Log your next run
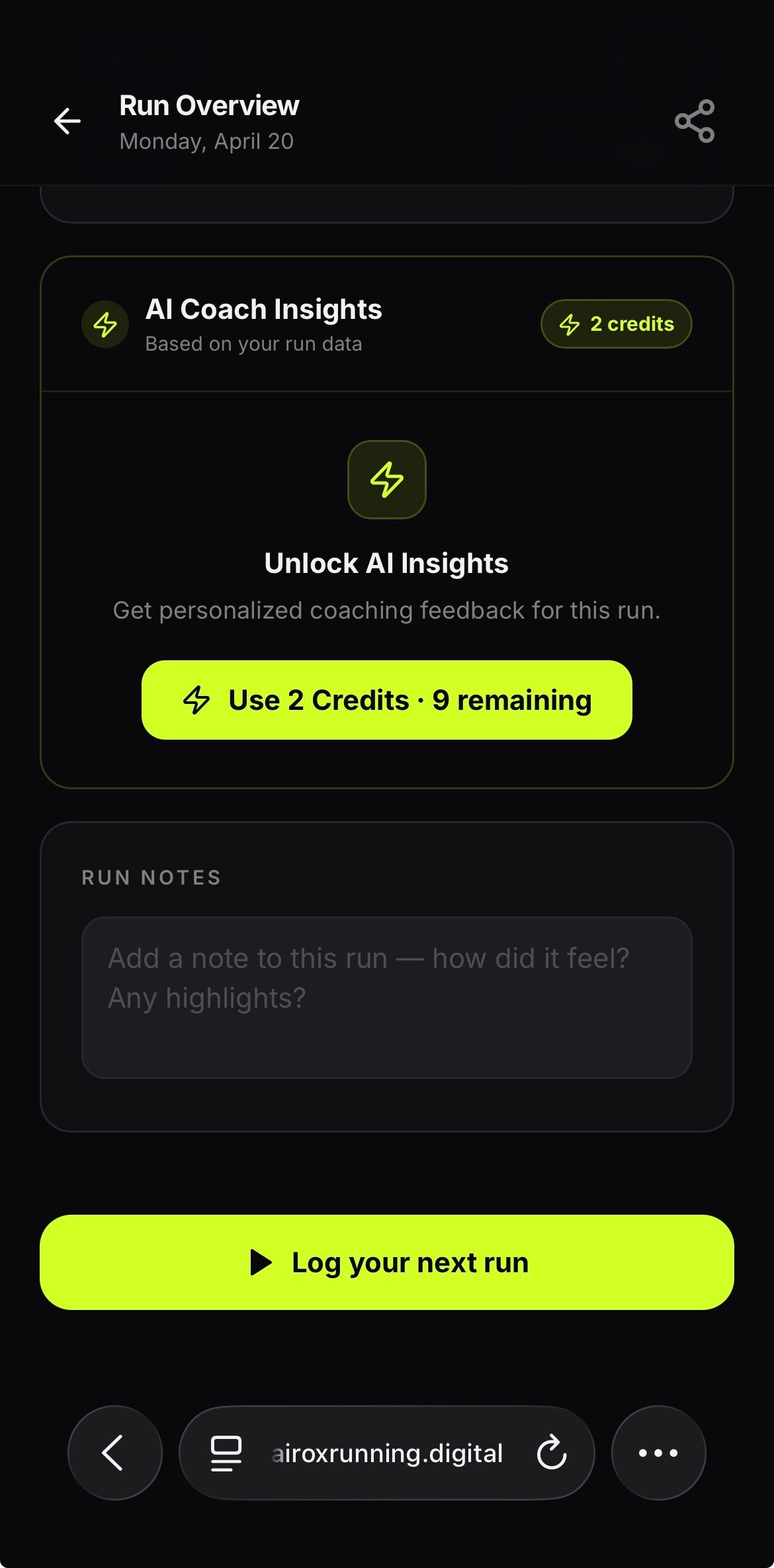This screenshot has height=1568, width=774. (386, 1262)
